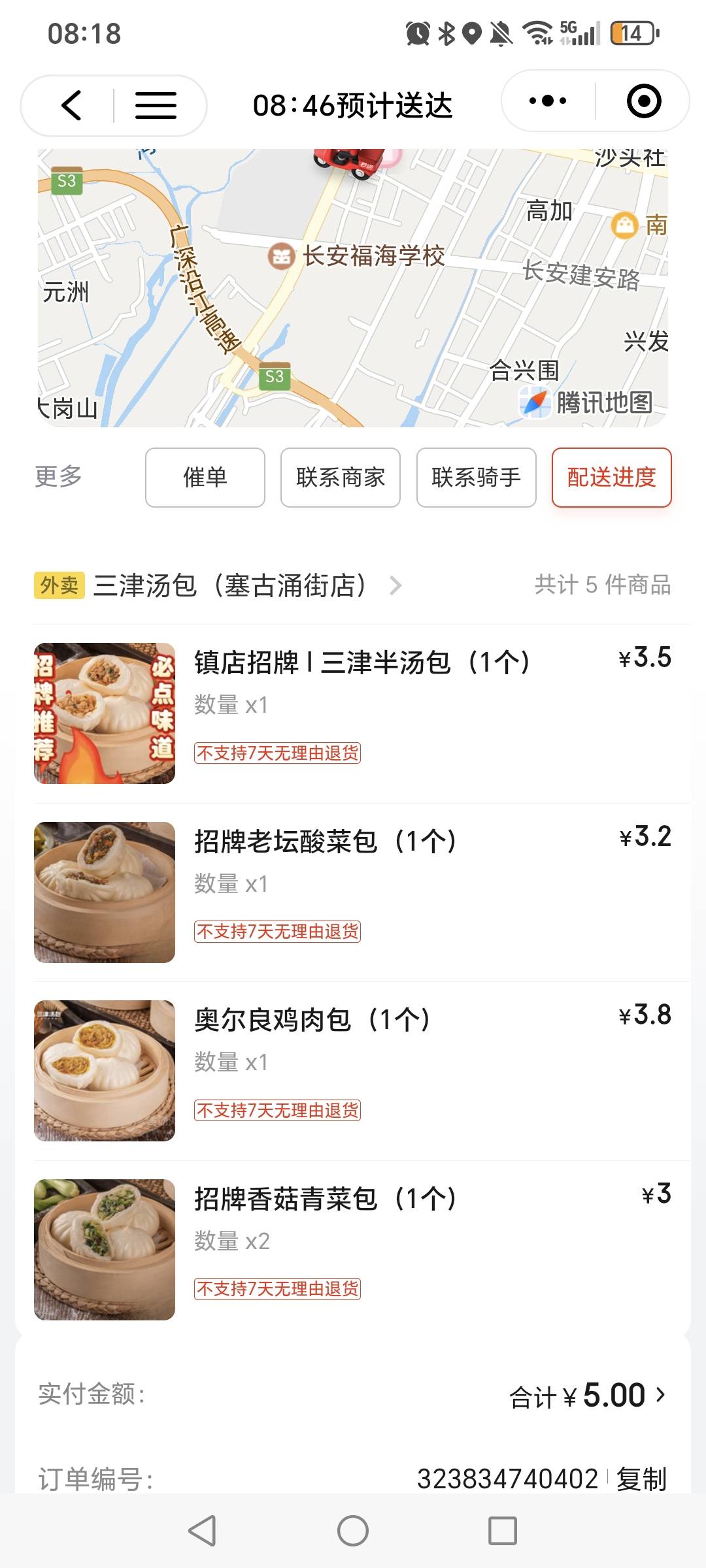The image size is (706, 1568).
Task: Open the system recent apps view
Action: [503, 1531]
